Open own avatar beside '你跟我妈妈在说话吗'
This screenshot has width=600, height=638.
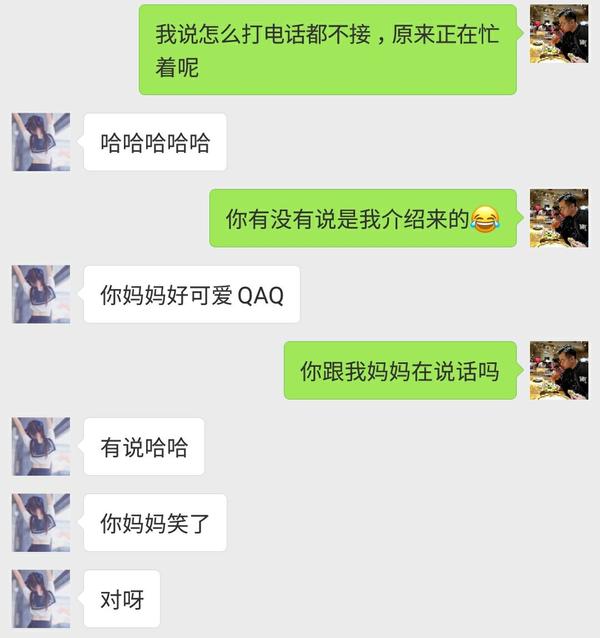(x=558, y=370)
